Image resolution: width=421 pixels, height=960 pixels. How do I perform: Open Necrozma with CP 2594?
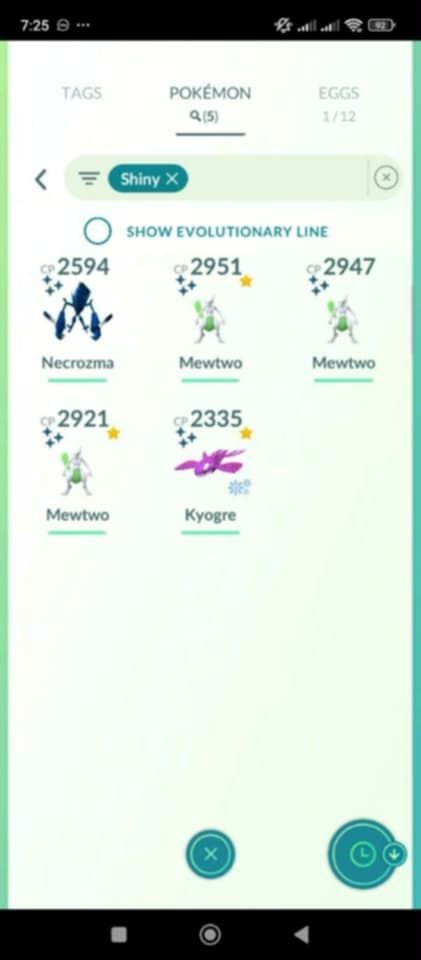(78, 318)
